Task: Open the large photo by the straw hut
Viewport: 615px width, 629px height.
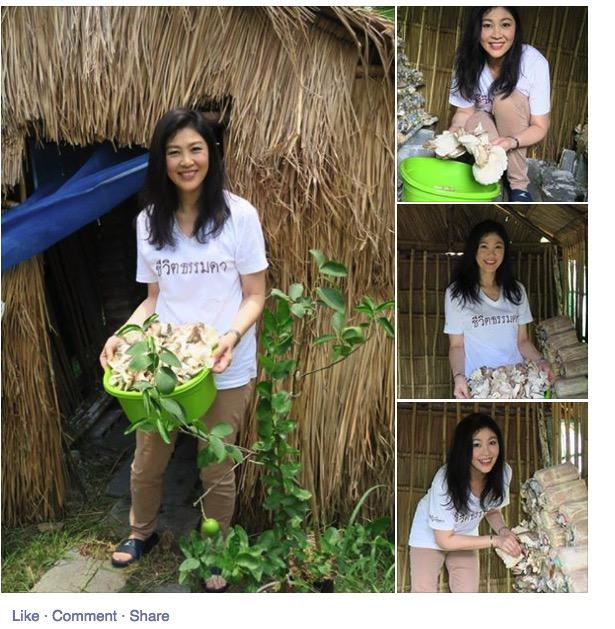Action: [x=198, y=300]
